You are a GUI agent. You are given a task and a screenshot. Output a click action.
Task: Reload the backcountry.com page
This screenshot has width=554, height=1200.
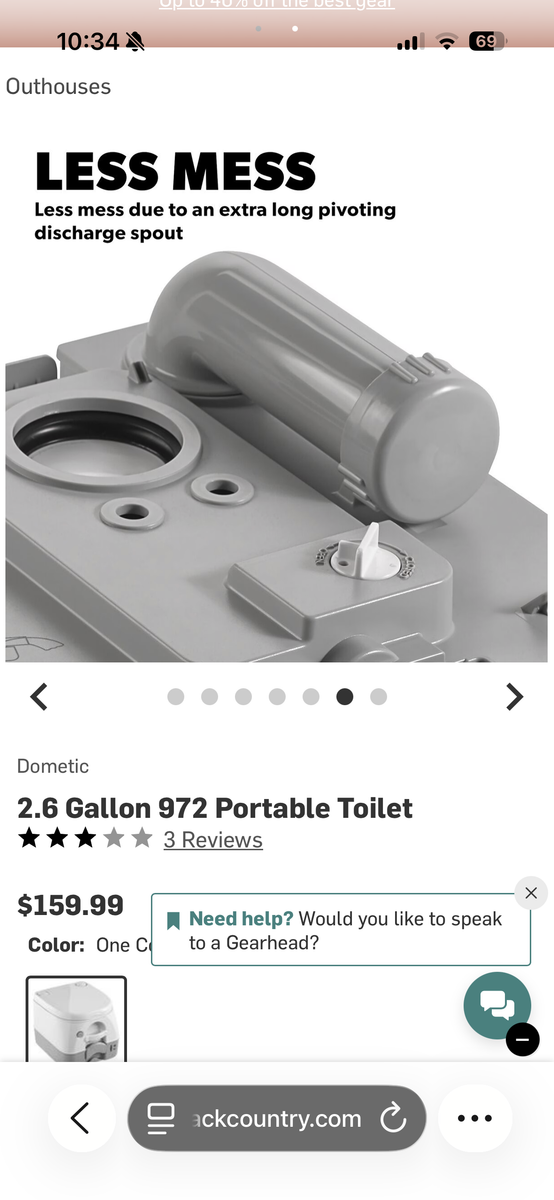coord(393,1119)
